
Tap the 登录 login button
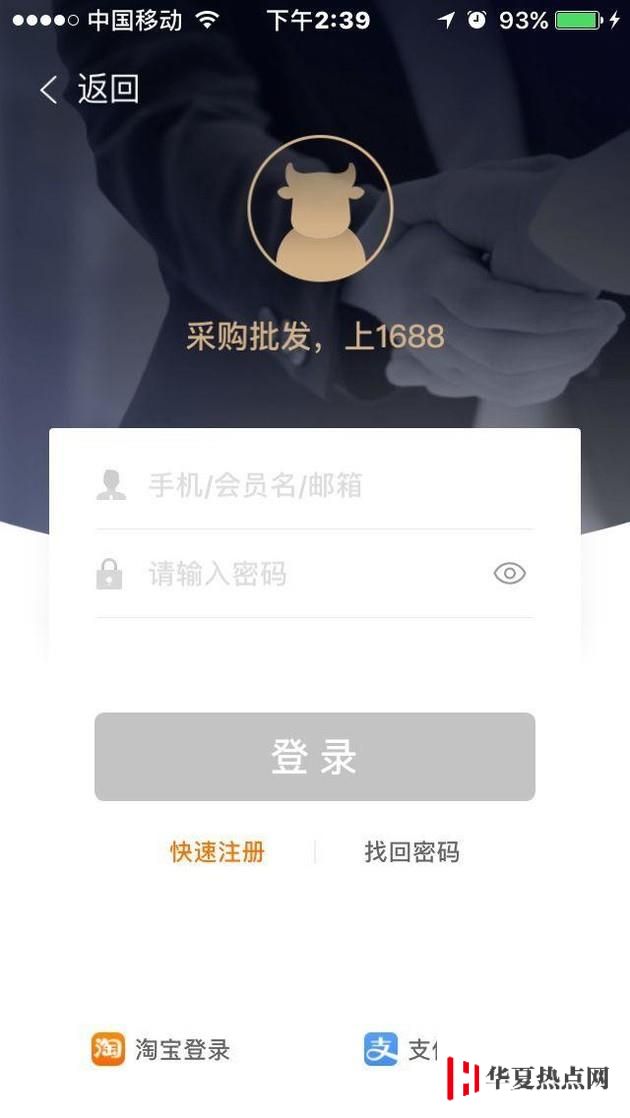pos(315,757)
